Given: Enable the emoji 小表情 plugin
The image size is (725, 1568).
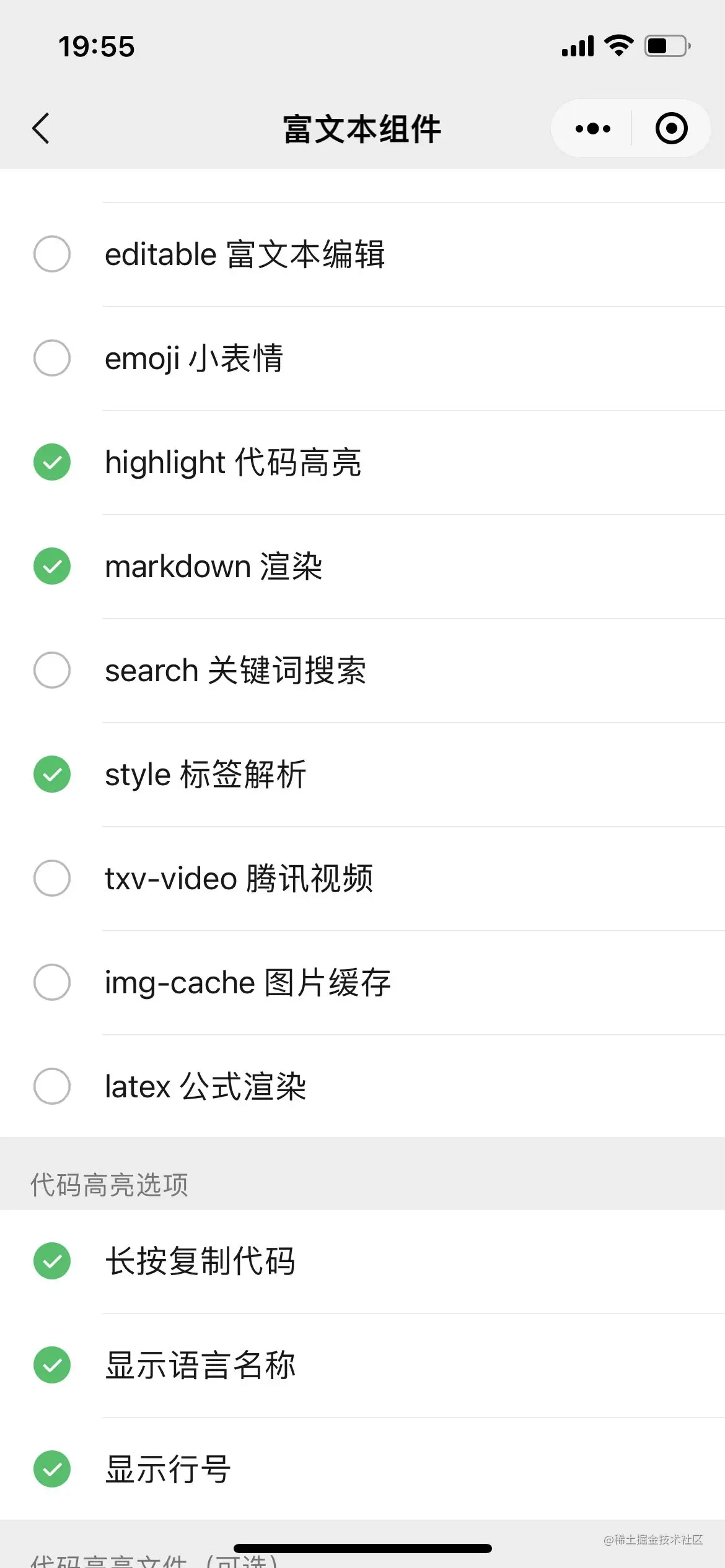Looking at the screenshot, I should click(x=52, y=358).
